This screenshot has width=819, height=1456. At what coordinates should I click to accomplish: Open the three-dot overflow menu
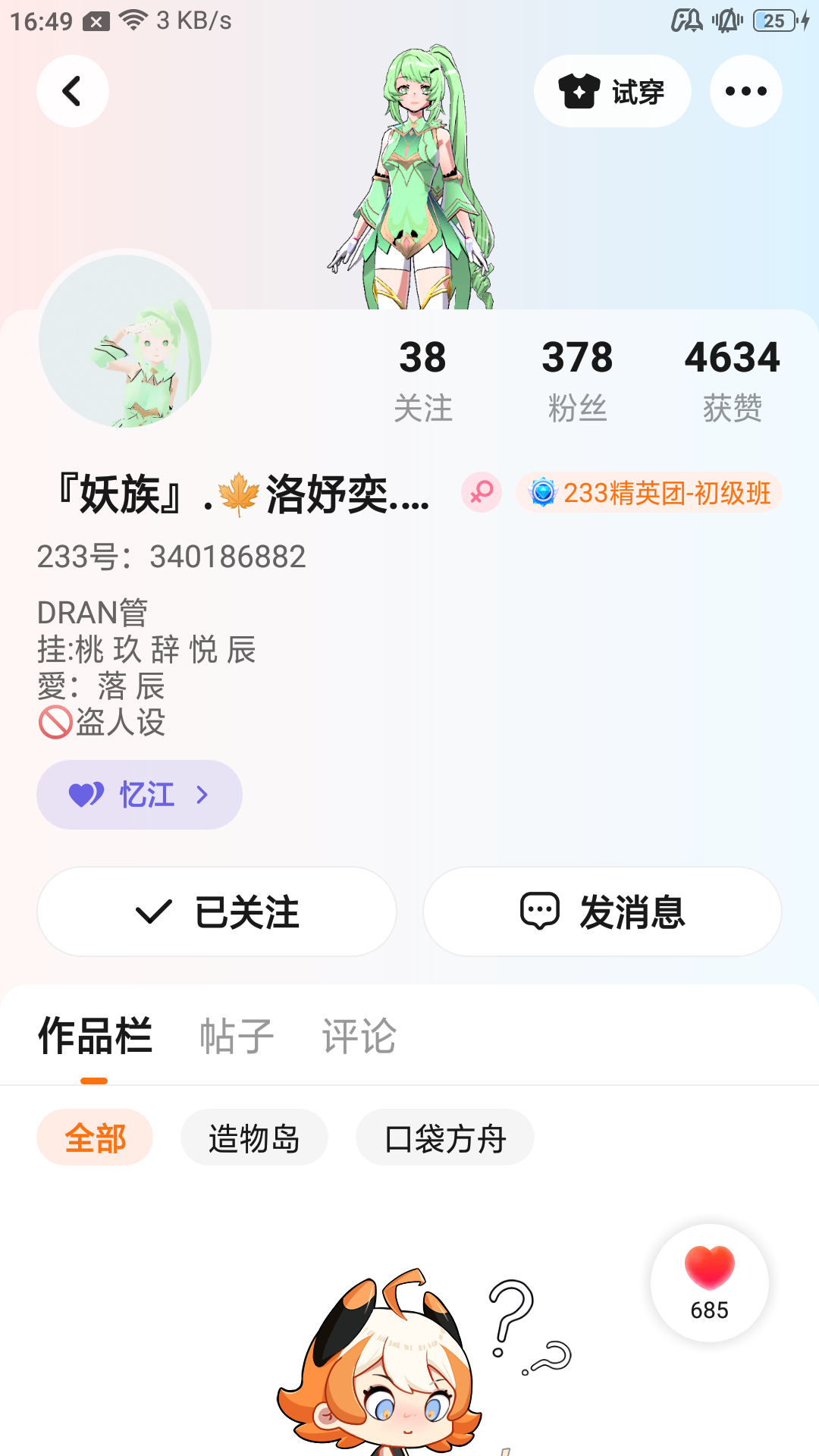tap(745, 91)
